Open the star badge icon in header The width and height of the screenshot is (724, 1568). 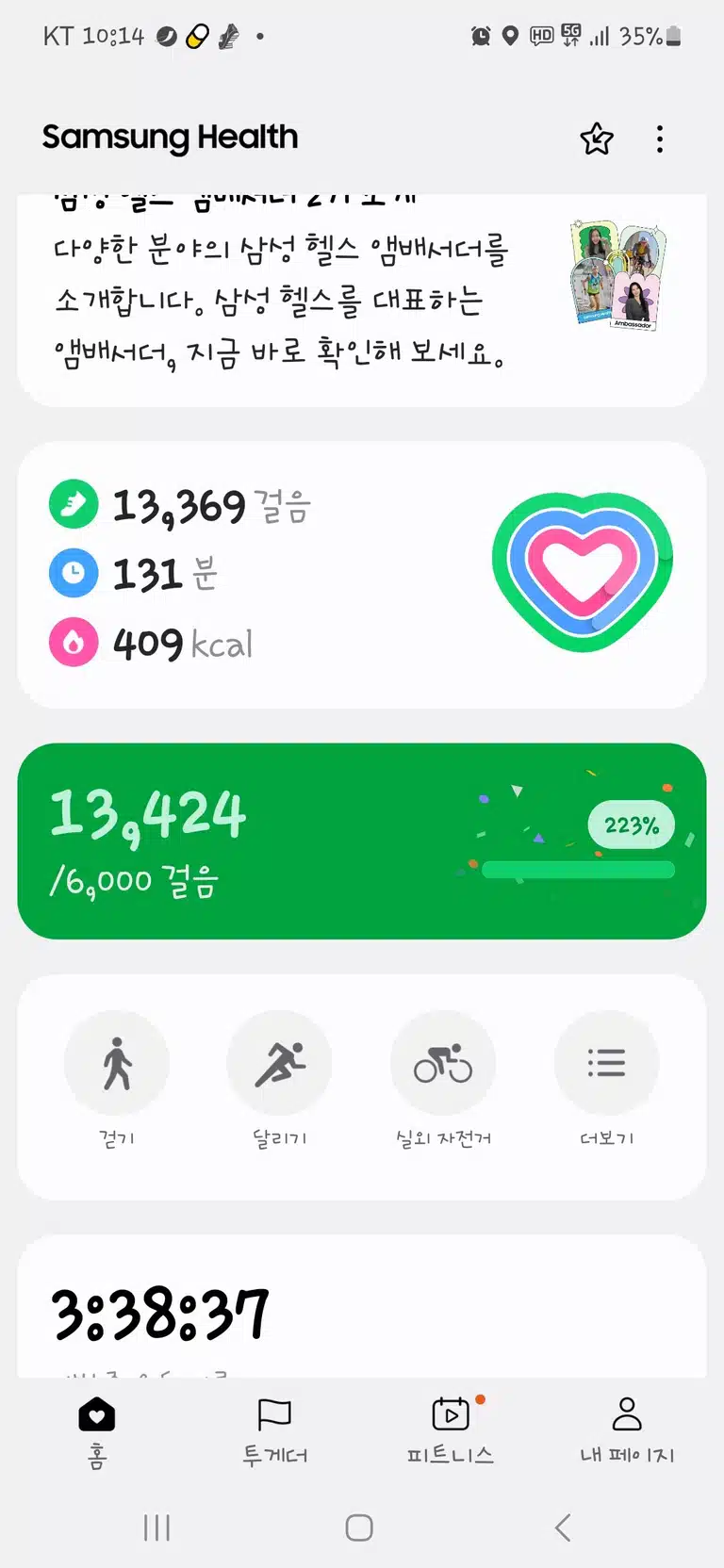(596, 139)
